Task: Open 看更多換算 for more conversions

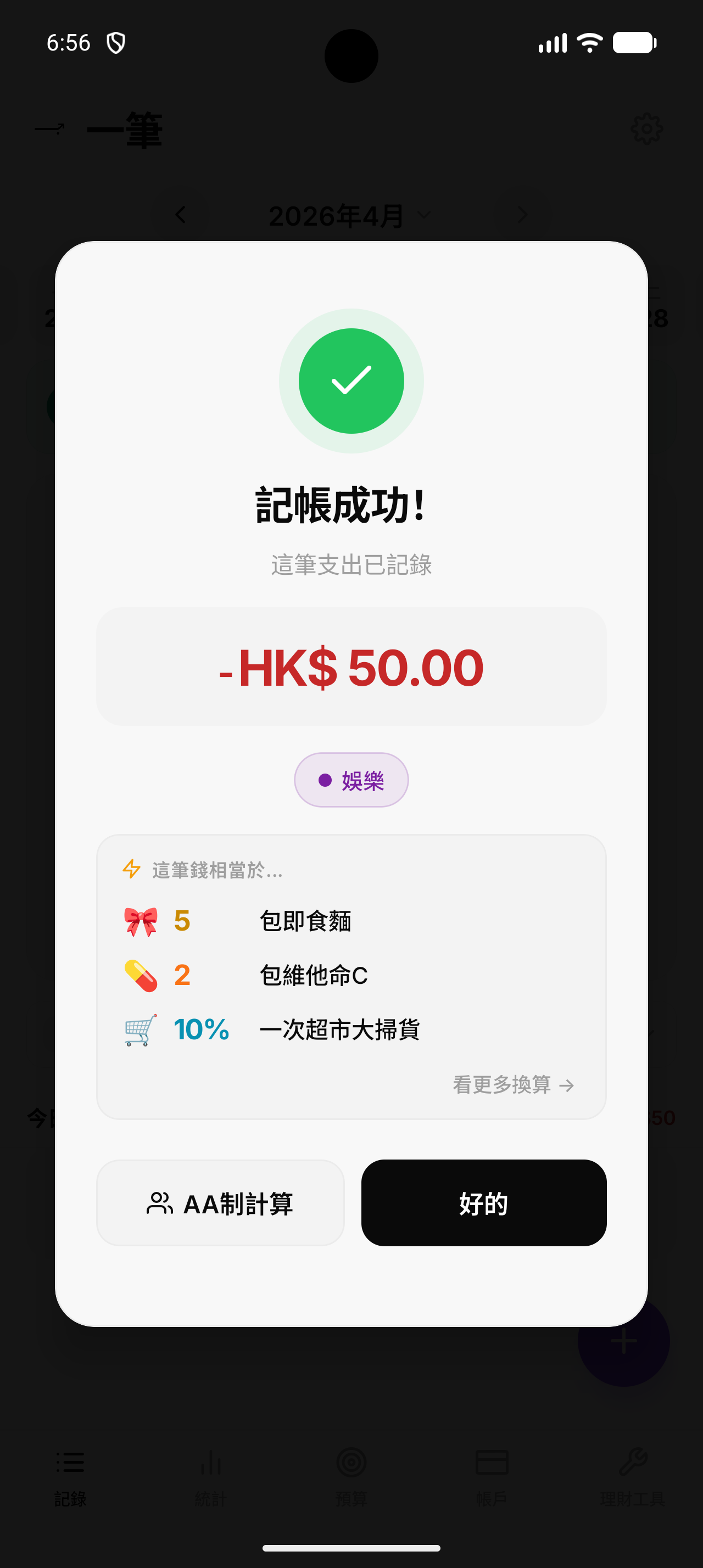Action: (513, 1084)
